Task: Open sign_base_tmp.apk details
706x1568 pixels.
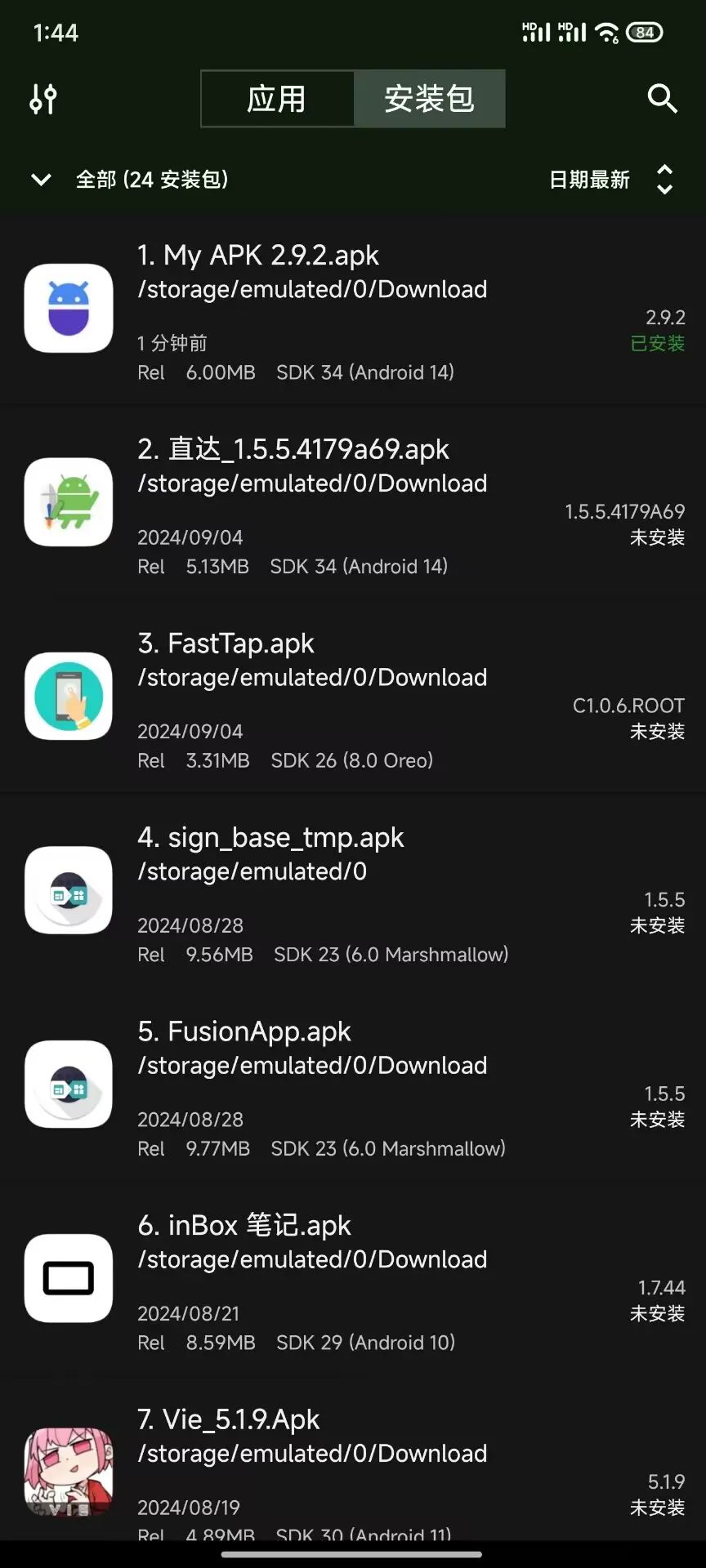Action: coord(353,893)
